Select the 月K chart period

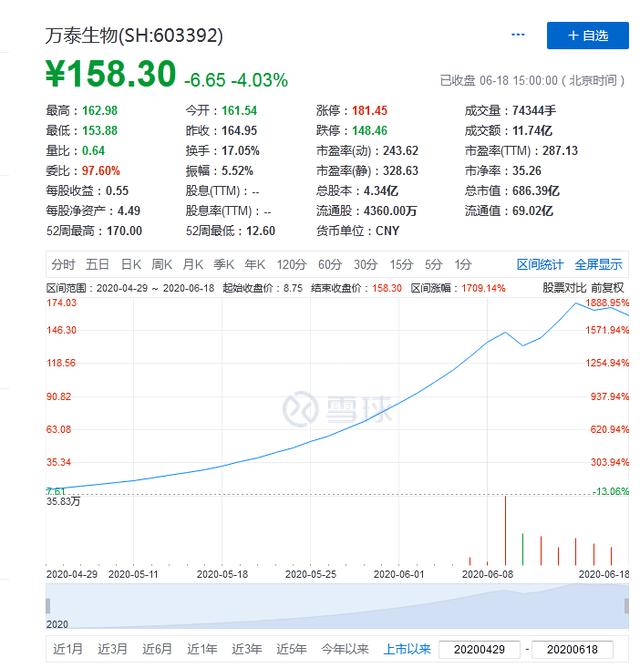pos(193,265)
